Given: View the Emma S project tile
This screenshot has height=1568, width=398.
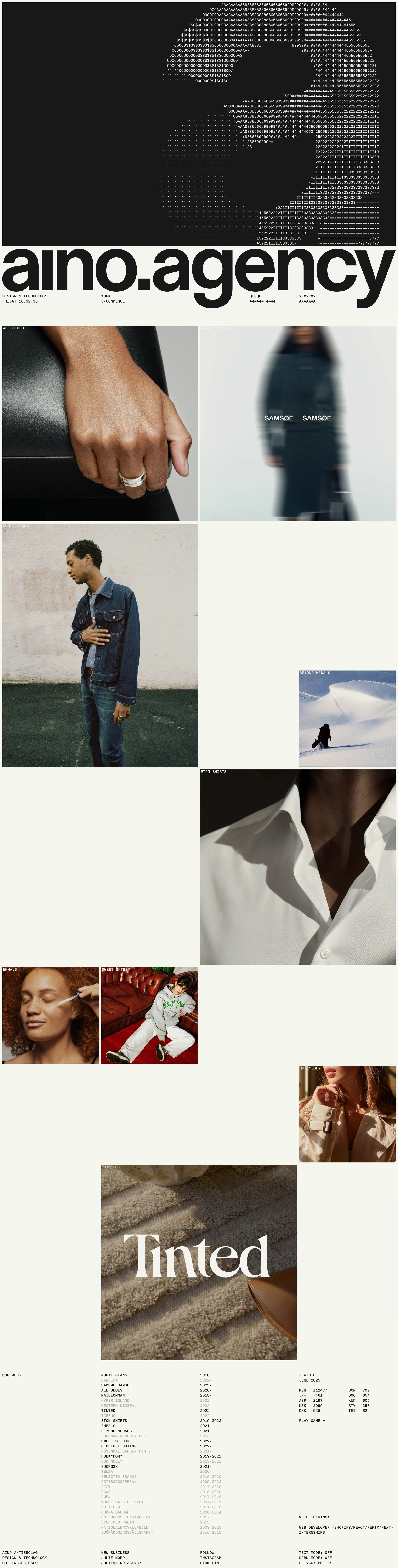Looking at the screenshot, I should 51,1015.
